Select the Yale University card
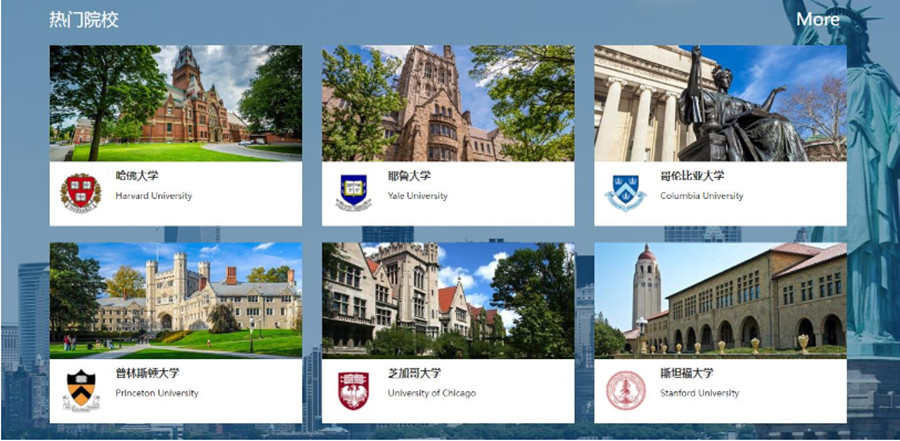 (x=447, y=135)
